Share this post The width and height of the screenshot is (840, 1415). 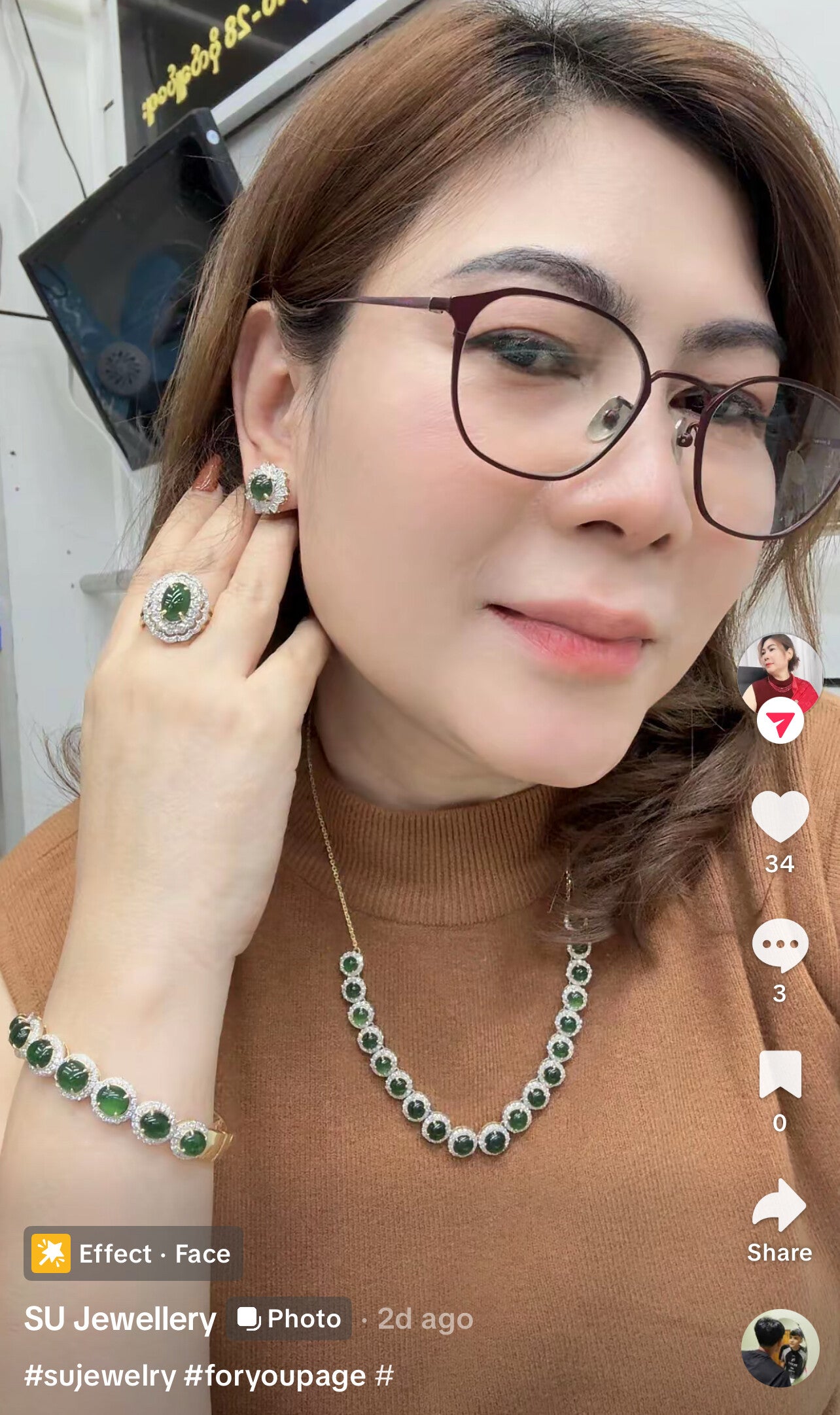point(780,1206)
